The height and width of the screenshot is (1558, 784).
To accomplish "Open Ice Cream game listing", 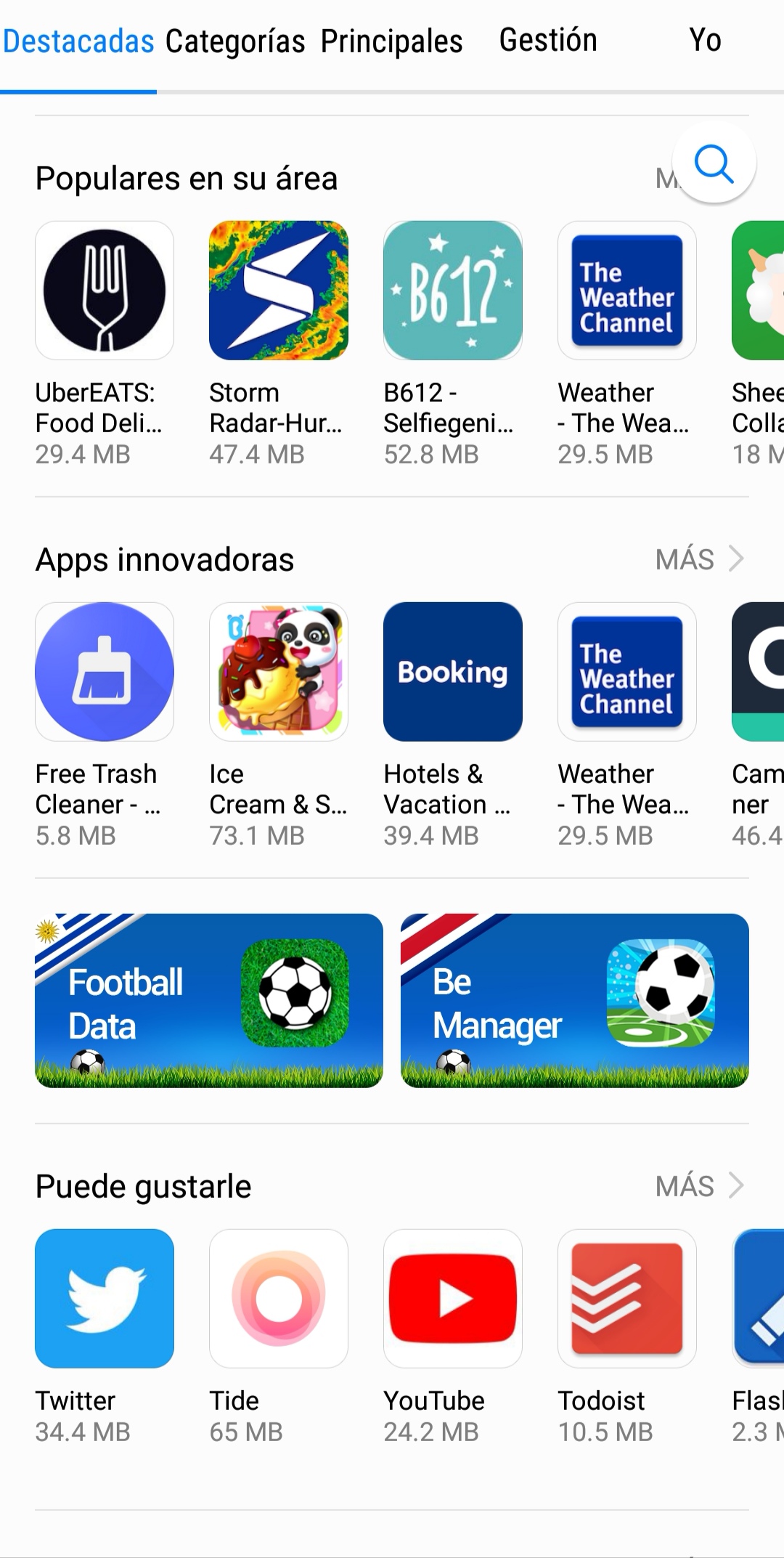I will (x=279, y=672).
